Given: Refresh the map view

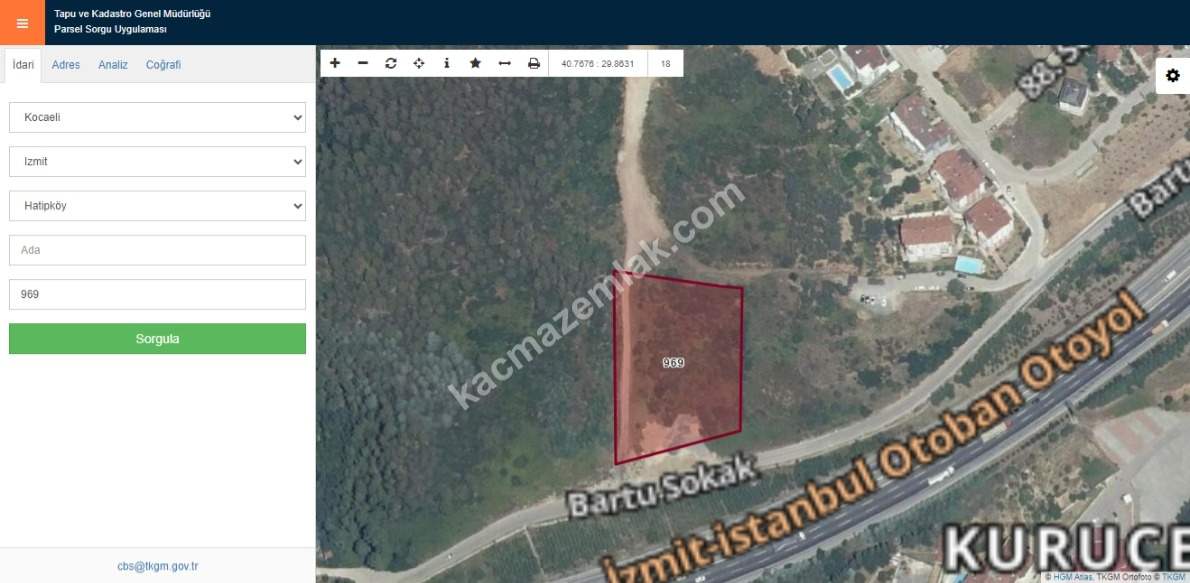Looking at the screenshot, I should pos(391,63).
